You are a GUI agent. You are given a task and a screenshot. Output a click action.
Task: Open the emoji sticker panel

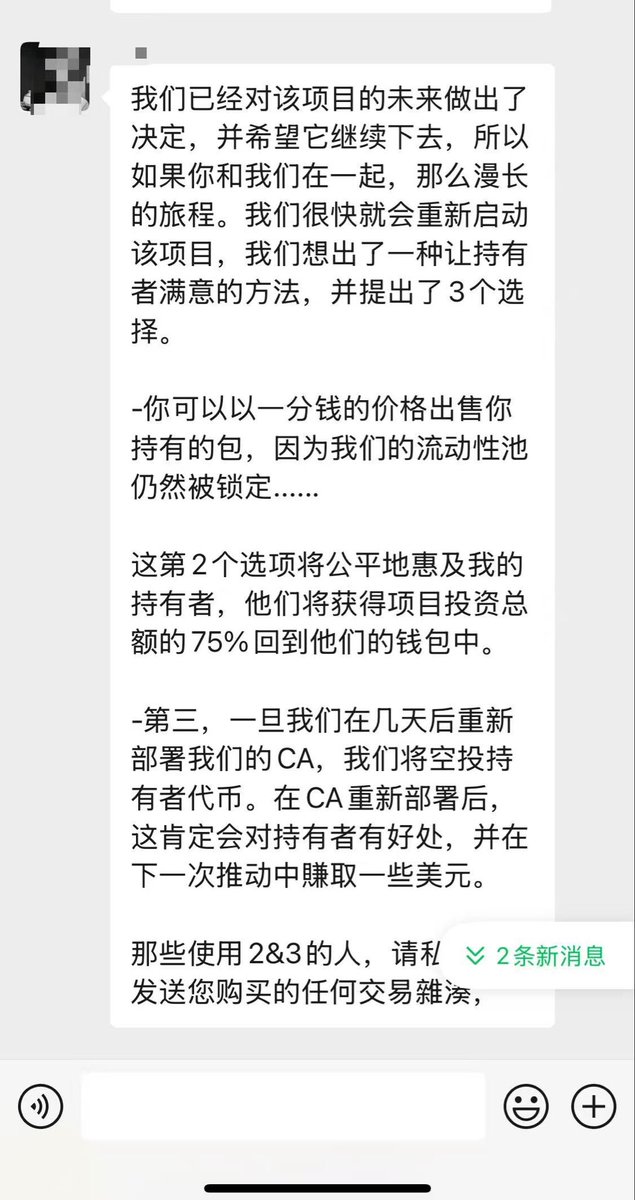[526, 1106]
